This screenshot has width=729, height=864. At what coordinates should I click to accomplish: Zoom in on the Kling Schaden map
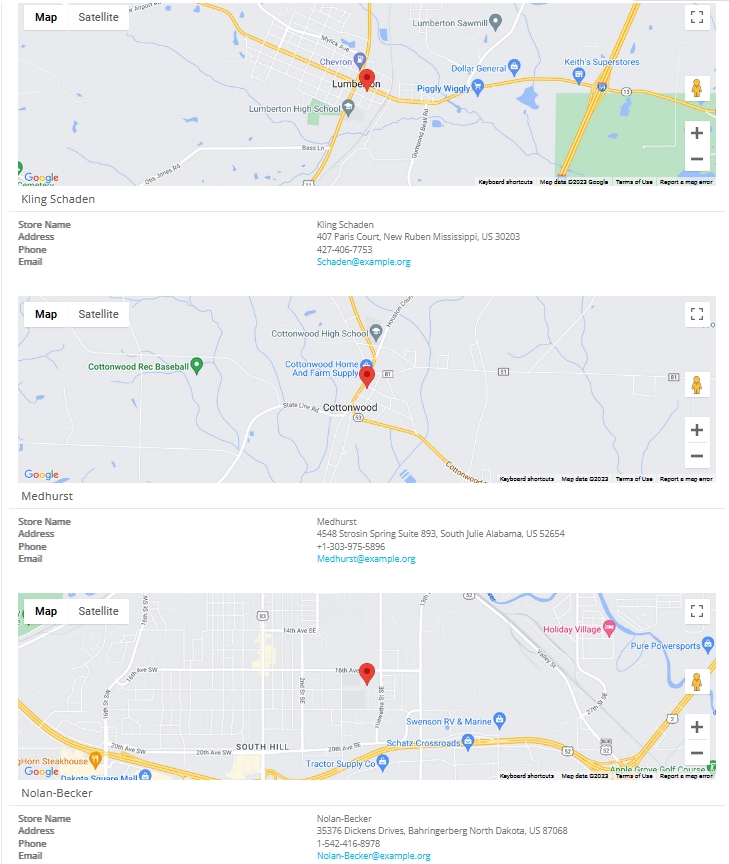pos(697,133)
